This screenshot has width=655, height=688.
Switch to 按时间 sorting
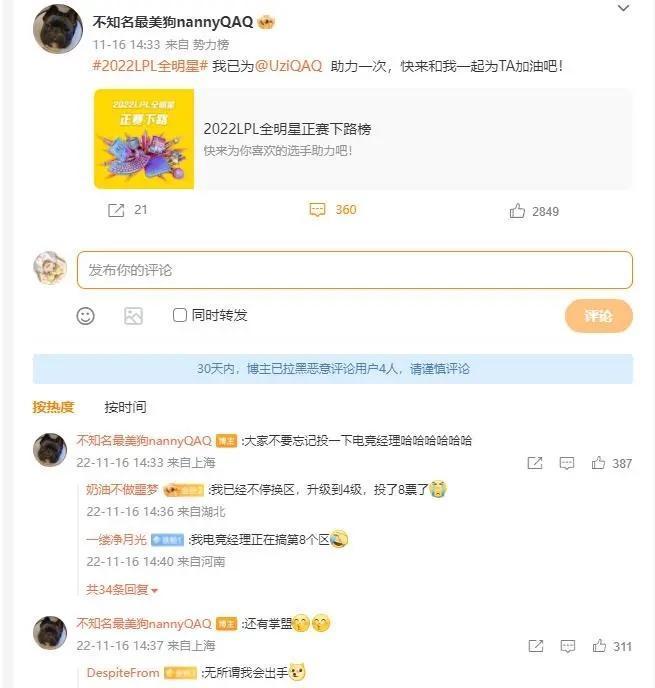click(125, 407)
